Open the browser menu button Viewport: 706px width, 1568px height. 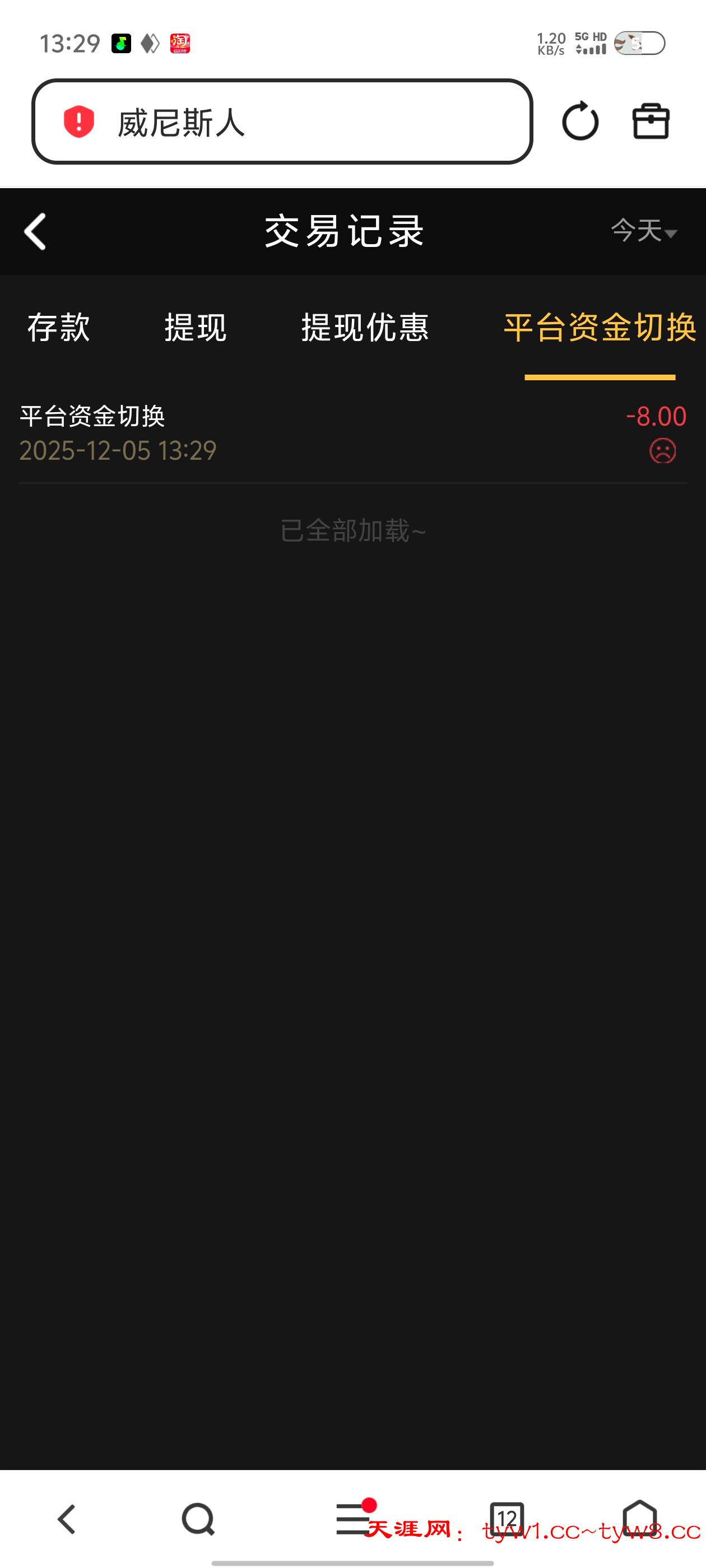[x=354, y=1519]
